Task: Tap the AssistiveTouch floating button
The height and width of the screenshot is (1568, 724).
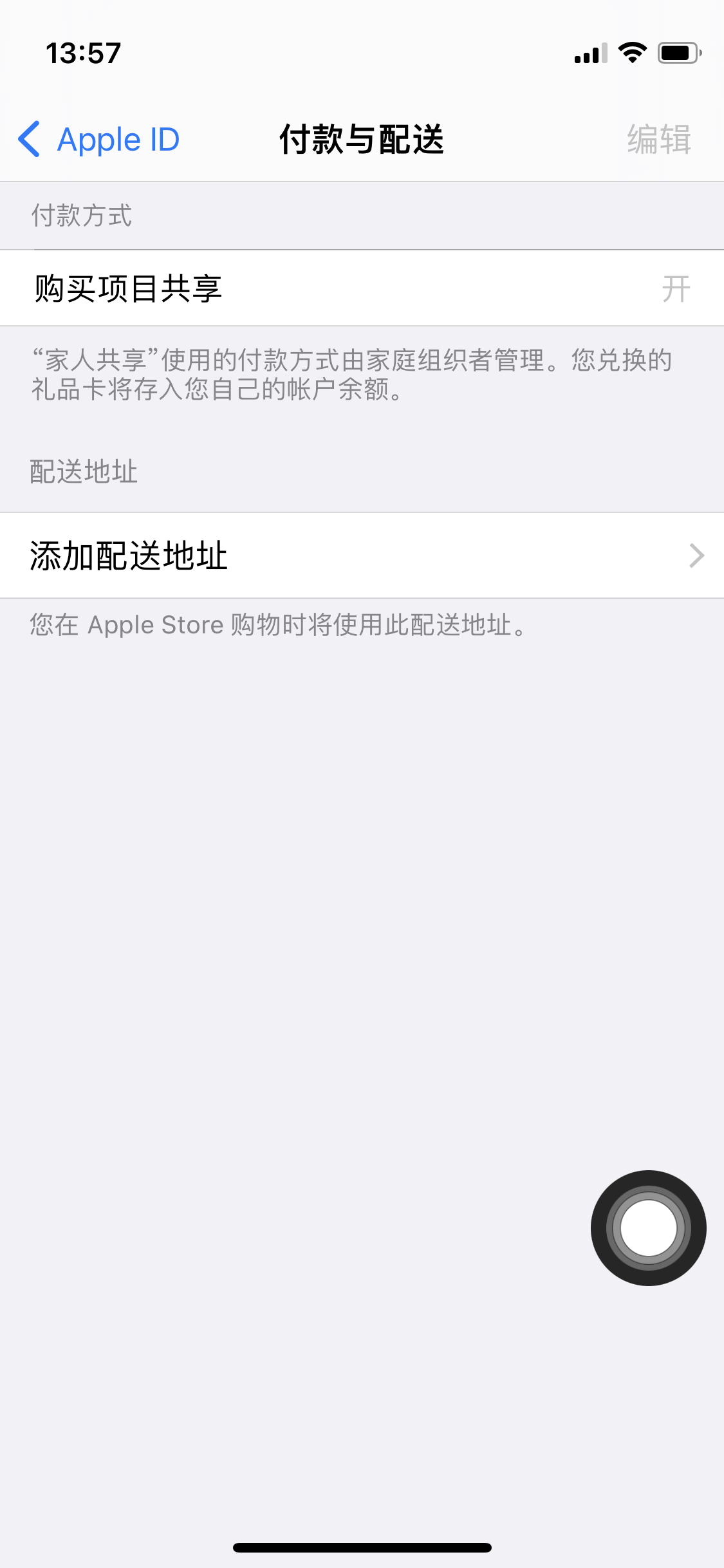Action: [648, 1227]
